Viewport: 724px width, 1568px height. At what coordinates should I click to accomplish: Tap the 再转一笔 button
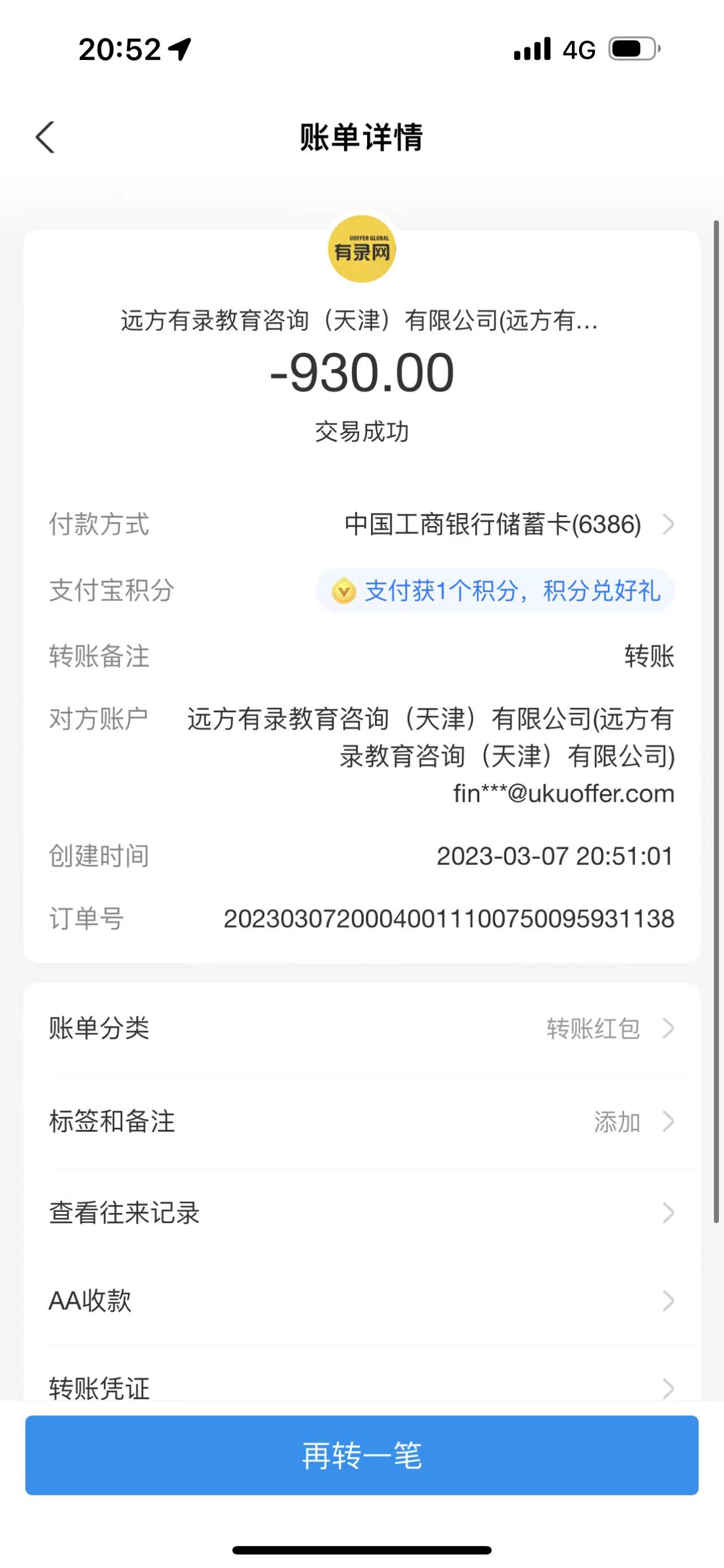point(361,1456)
